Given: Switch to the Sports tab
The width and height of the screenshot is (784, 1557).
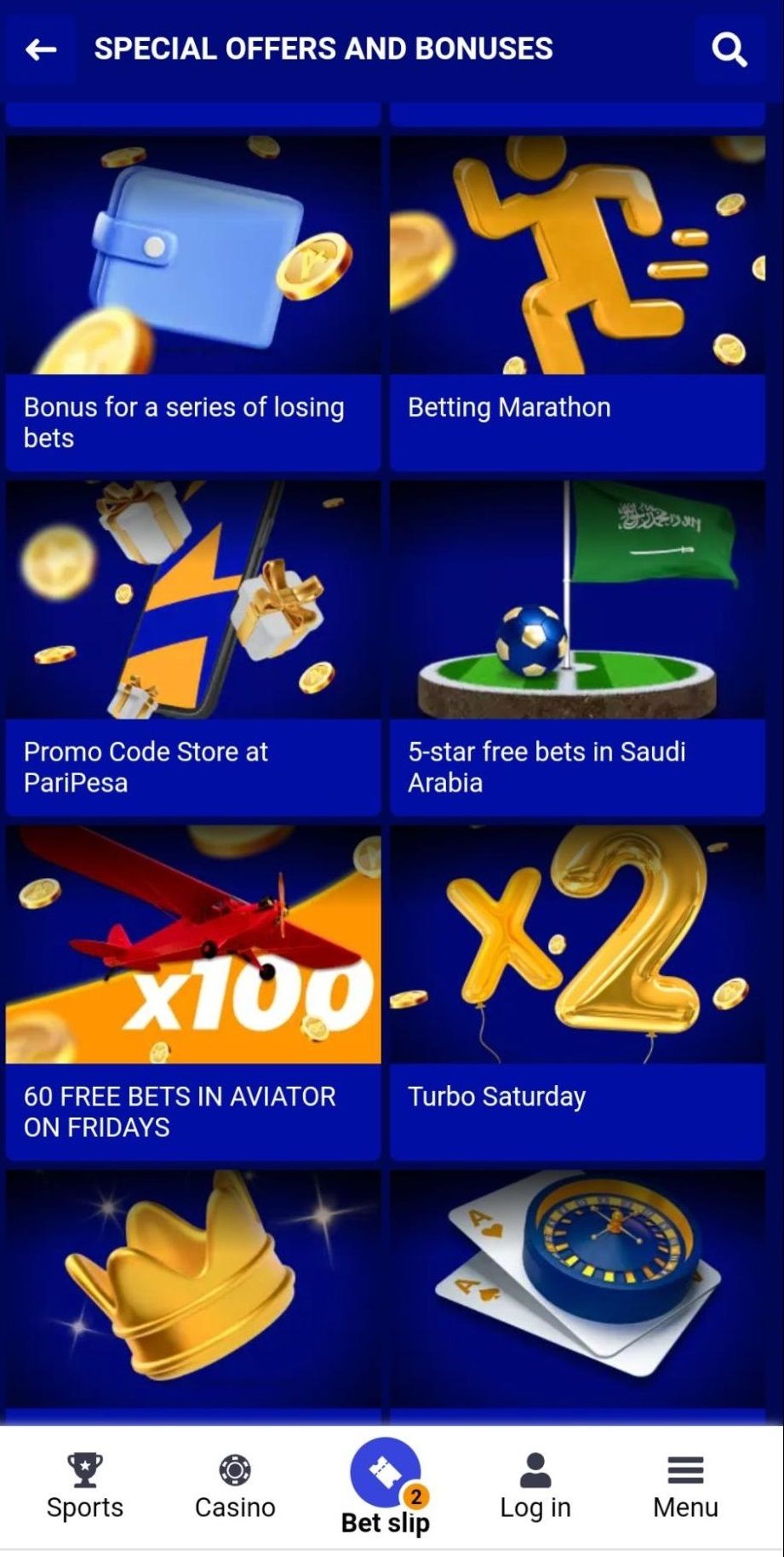Looking at the screenshot, I should (84, 1486).
